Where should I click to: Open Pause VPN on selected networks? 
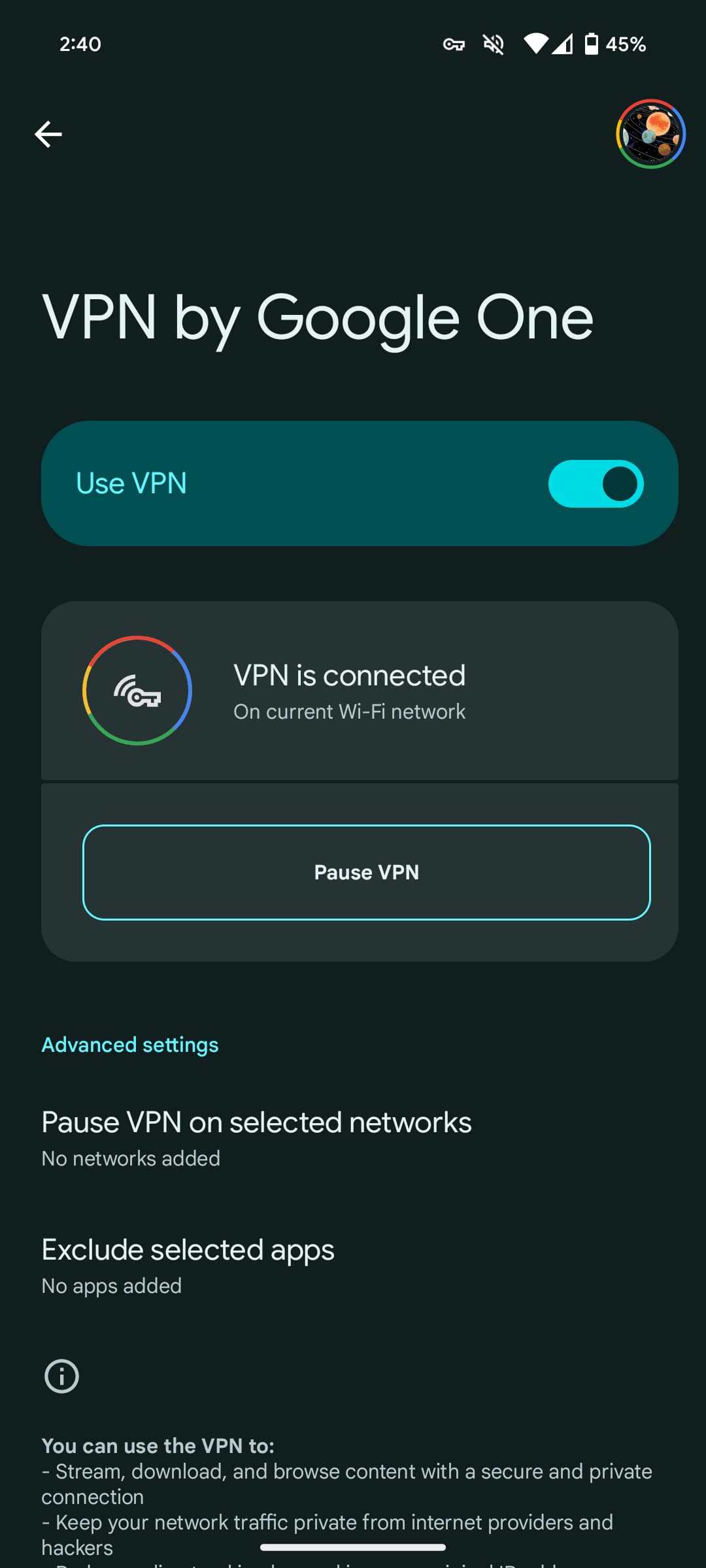256,1138
